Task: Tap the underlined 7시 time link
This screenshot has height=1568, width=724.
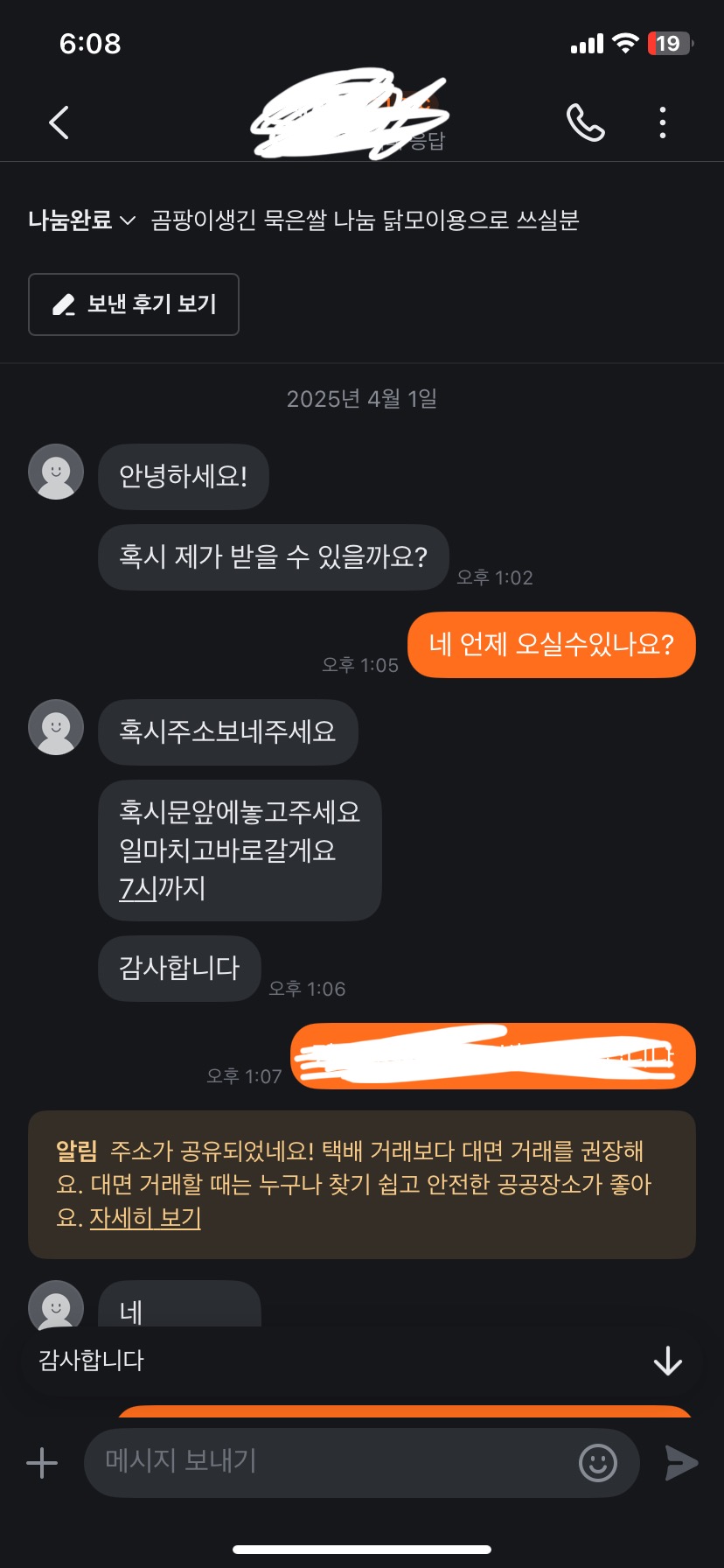Action: tap(137, 889)
